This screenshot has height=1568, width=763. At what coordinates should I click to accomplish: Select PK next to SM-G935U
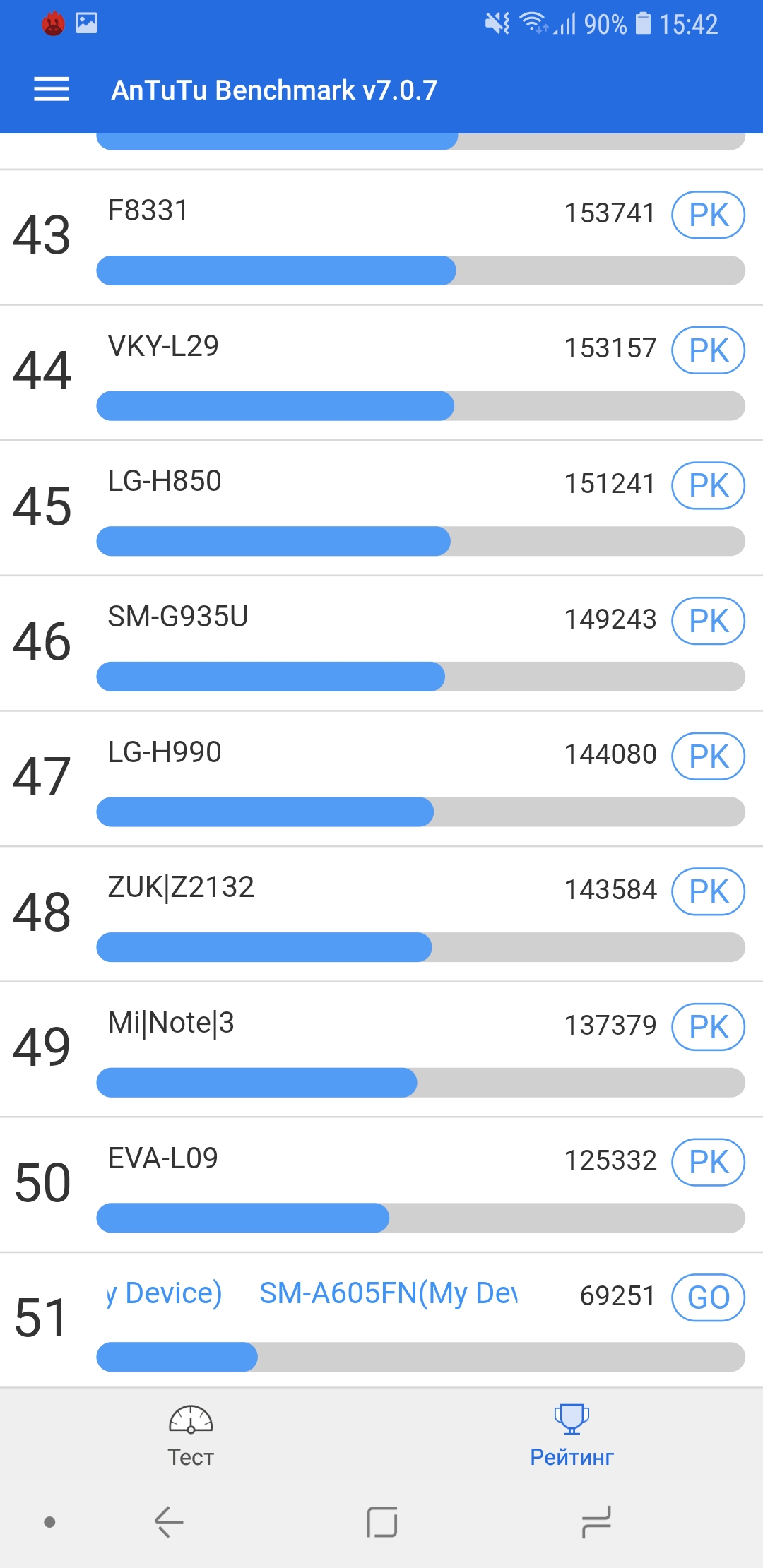point(708,622)
